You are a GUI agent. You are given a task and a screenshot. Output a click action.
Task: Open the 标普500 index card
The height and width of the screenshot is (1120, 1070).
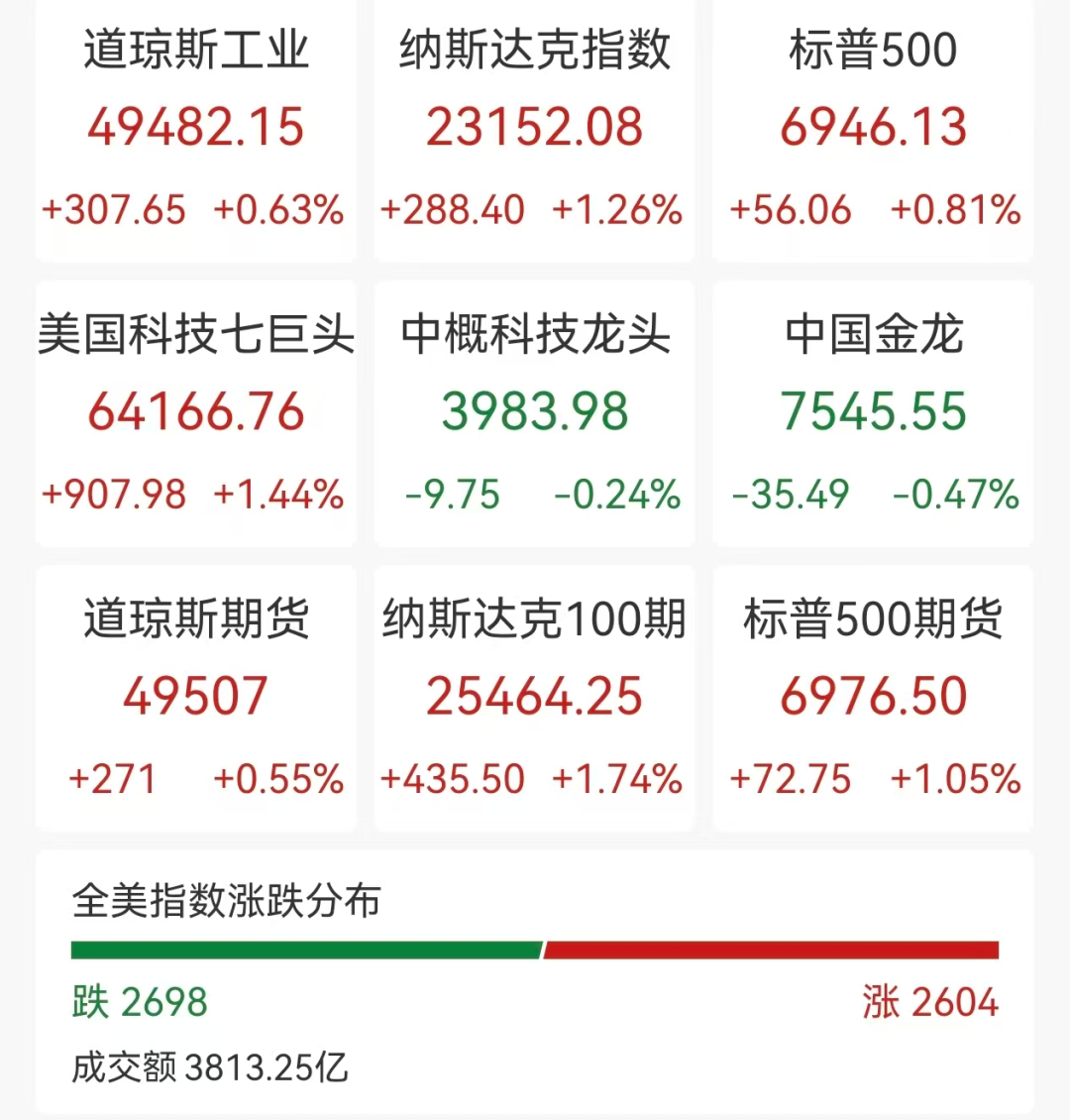tap(873, 129)
